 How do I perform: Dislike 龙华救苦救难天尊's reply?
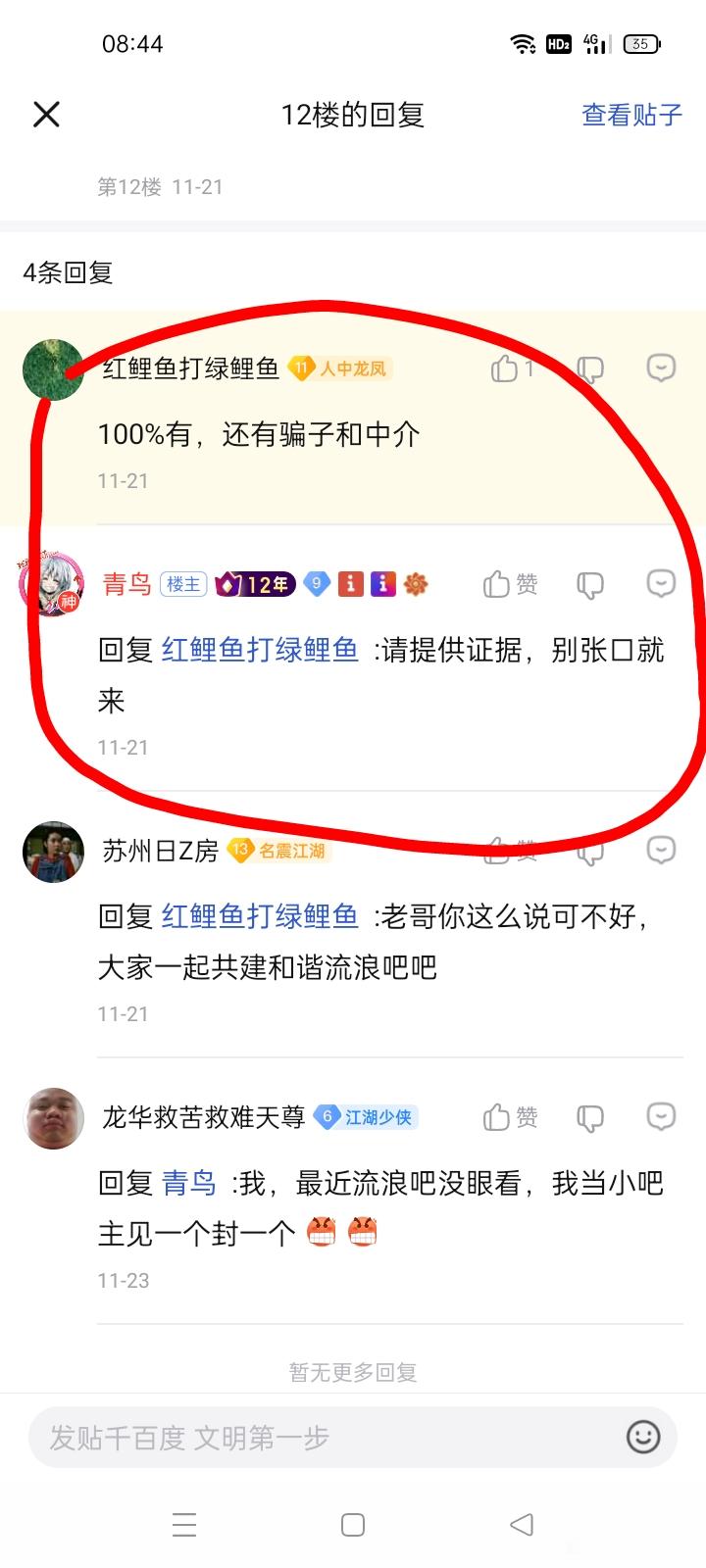[590, 1118]
